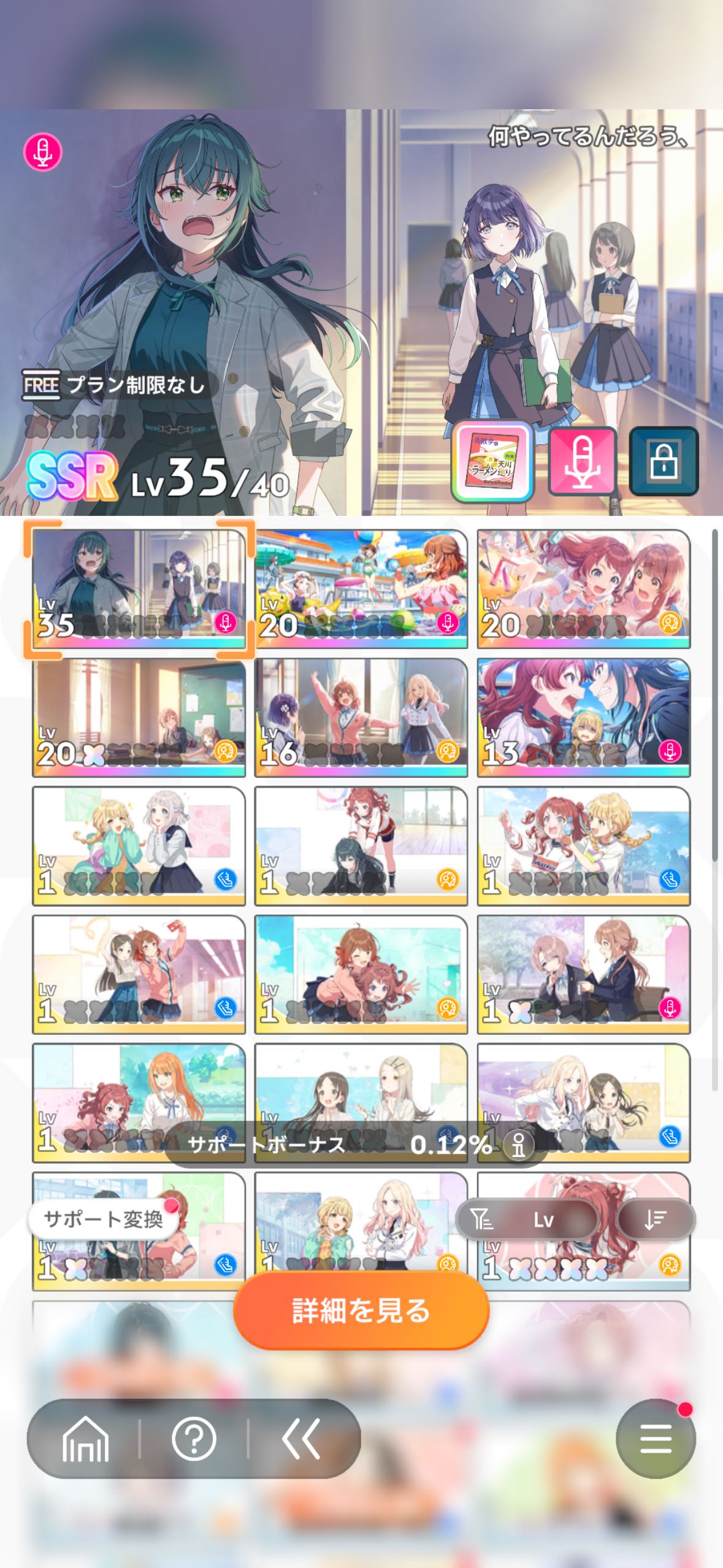Open the help question mark
The height and width of the screenshot is (1568, 723).
click(x=194, y=1438)
